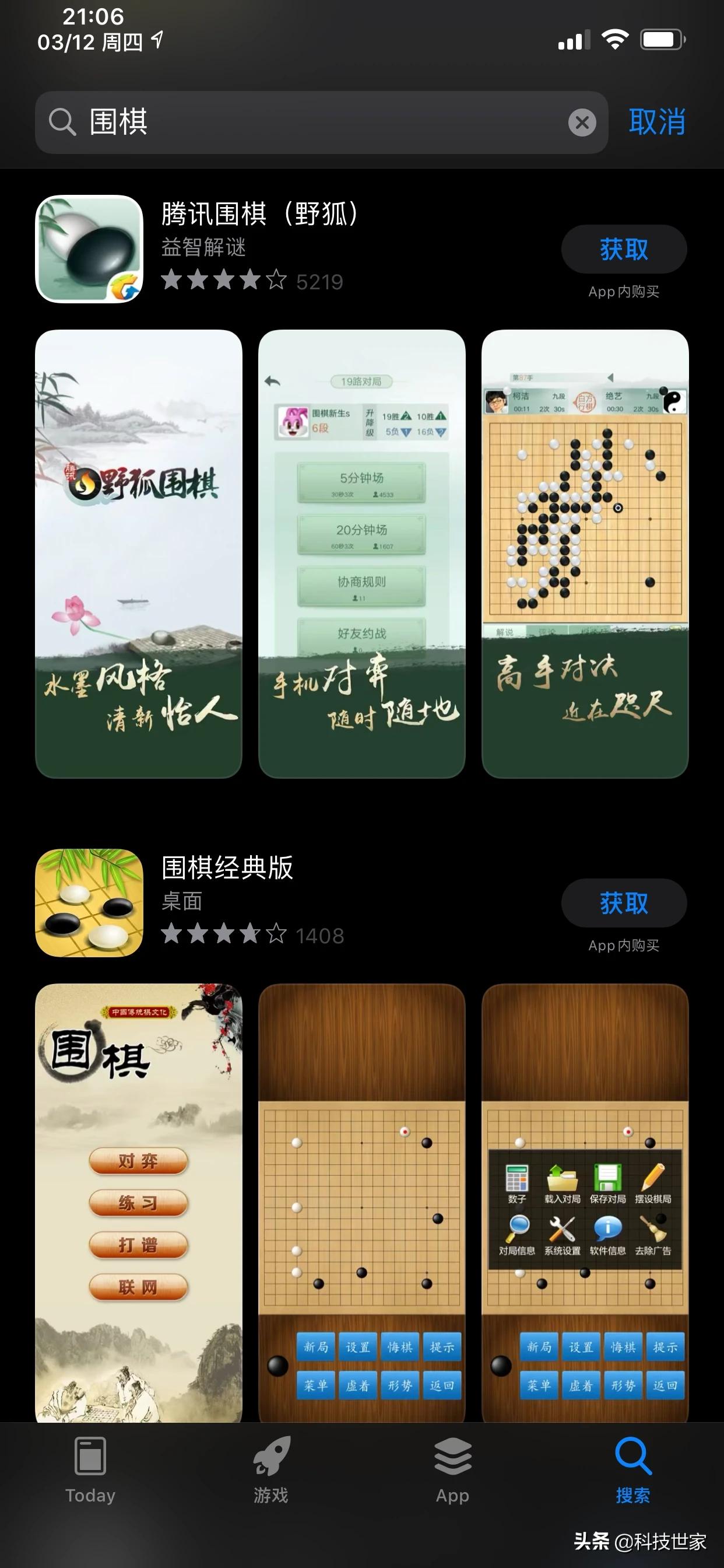Open the 野狐围棋 ink-style screenshot preview
This screenshot has width=724, height=1568.
tap(139, 554)
